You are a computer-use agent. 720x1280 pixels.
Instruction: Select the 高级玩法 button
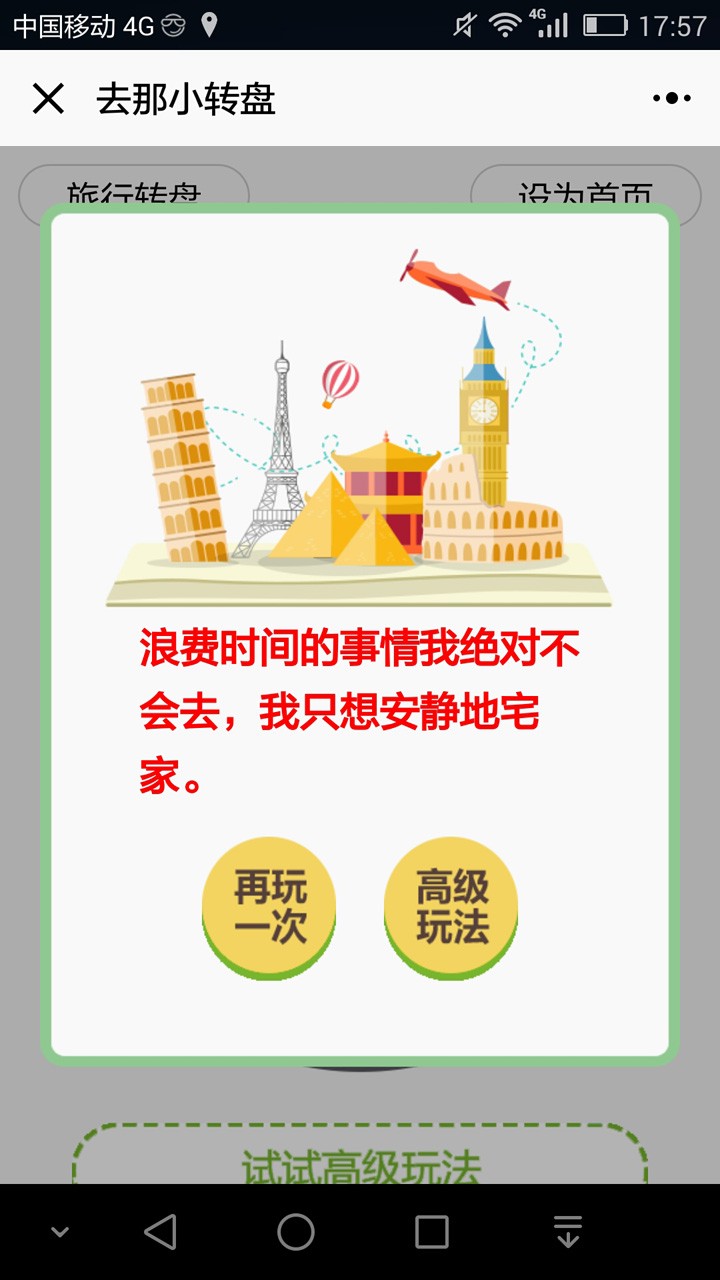pos(451,908)
